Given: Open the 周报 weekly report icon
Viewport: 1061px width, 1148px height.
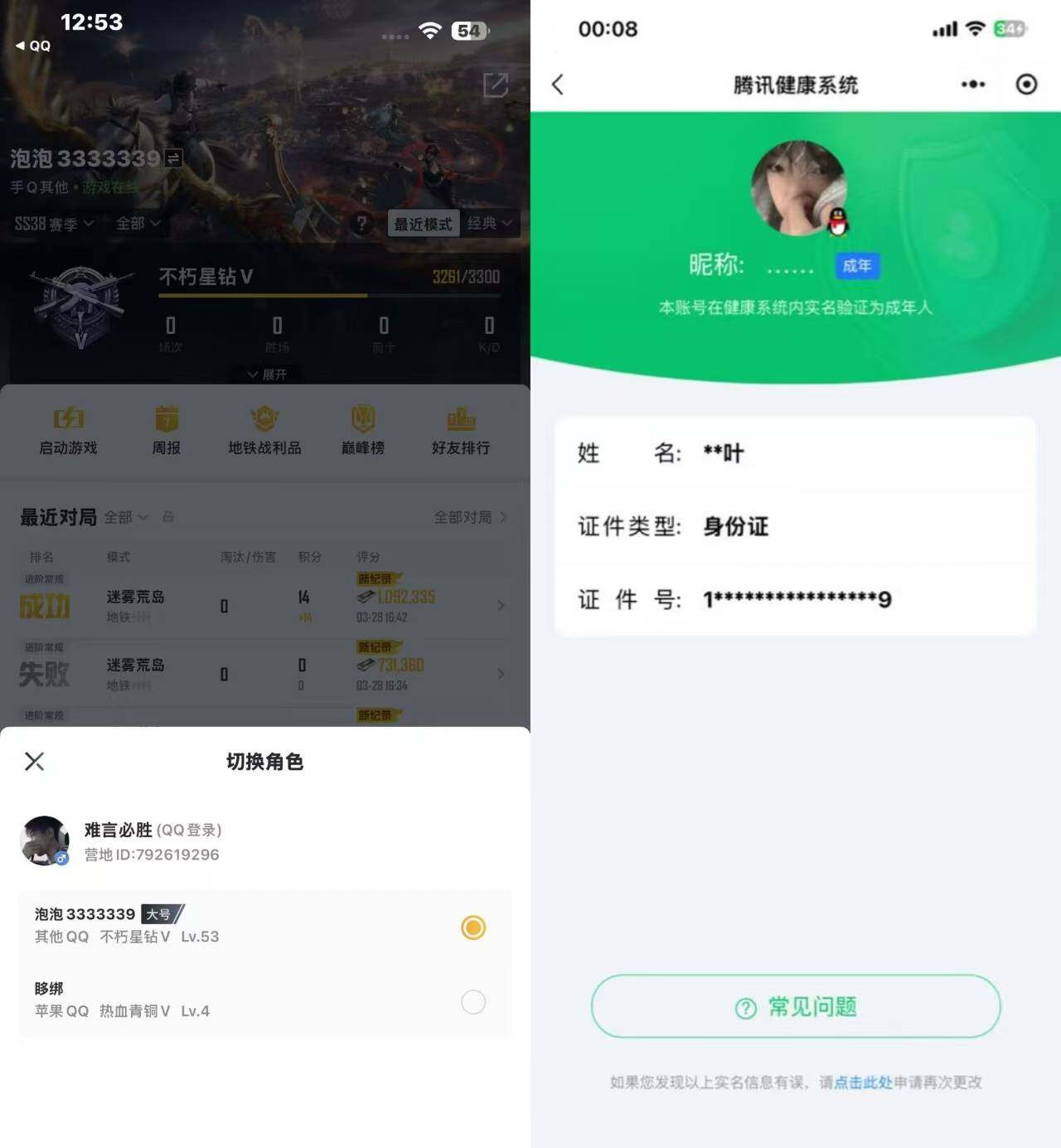Looking at the screenshot, I should click(167, 431).
